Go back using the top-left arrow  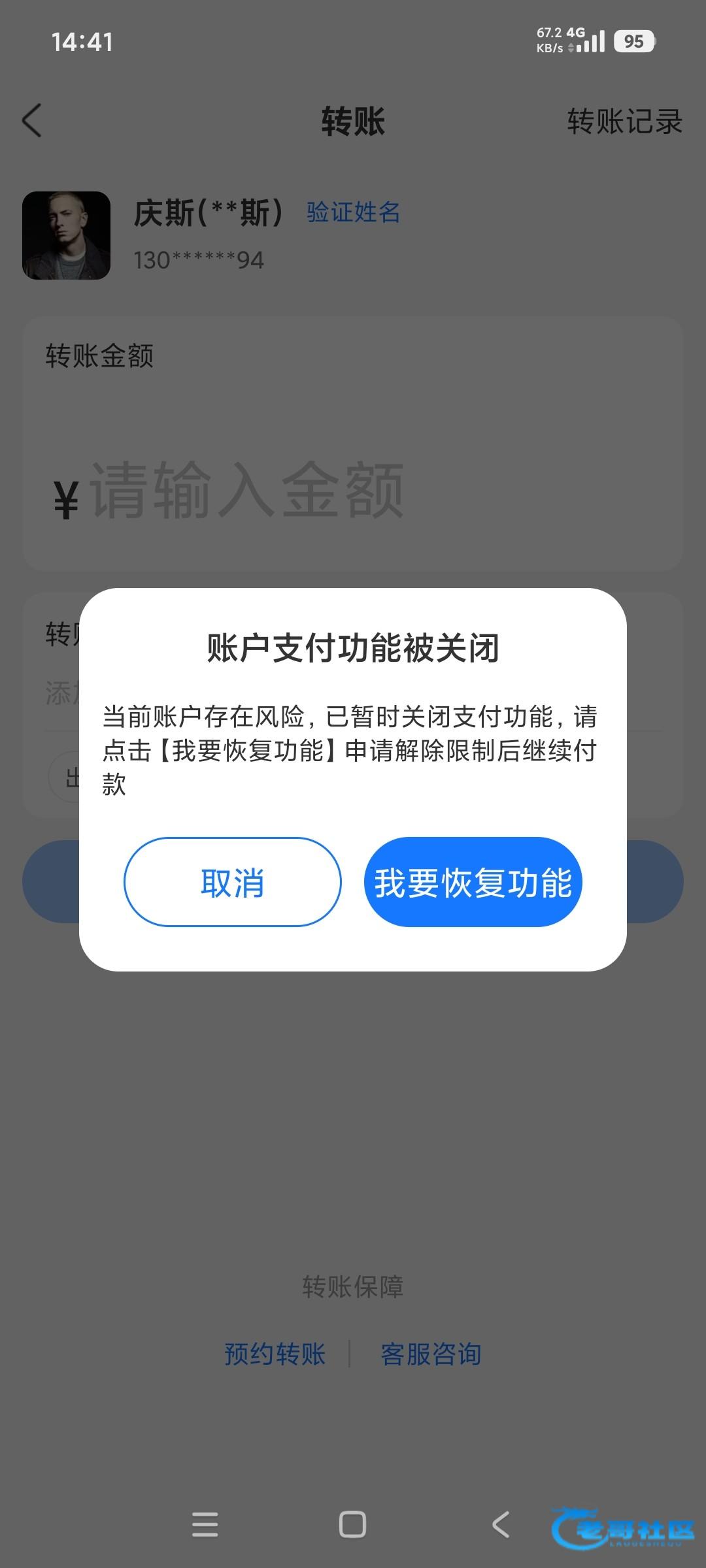tap(31, 121)
